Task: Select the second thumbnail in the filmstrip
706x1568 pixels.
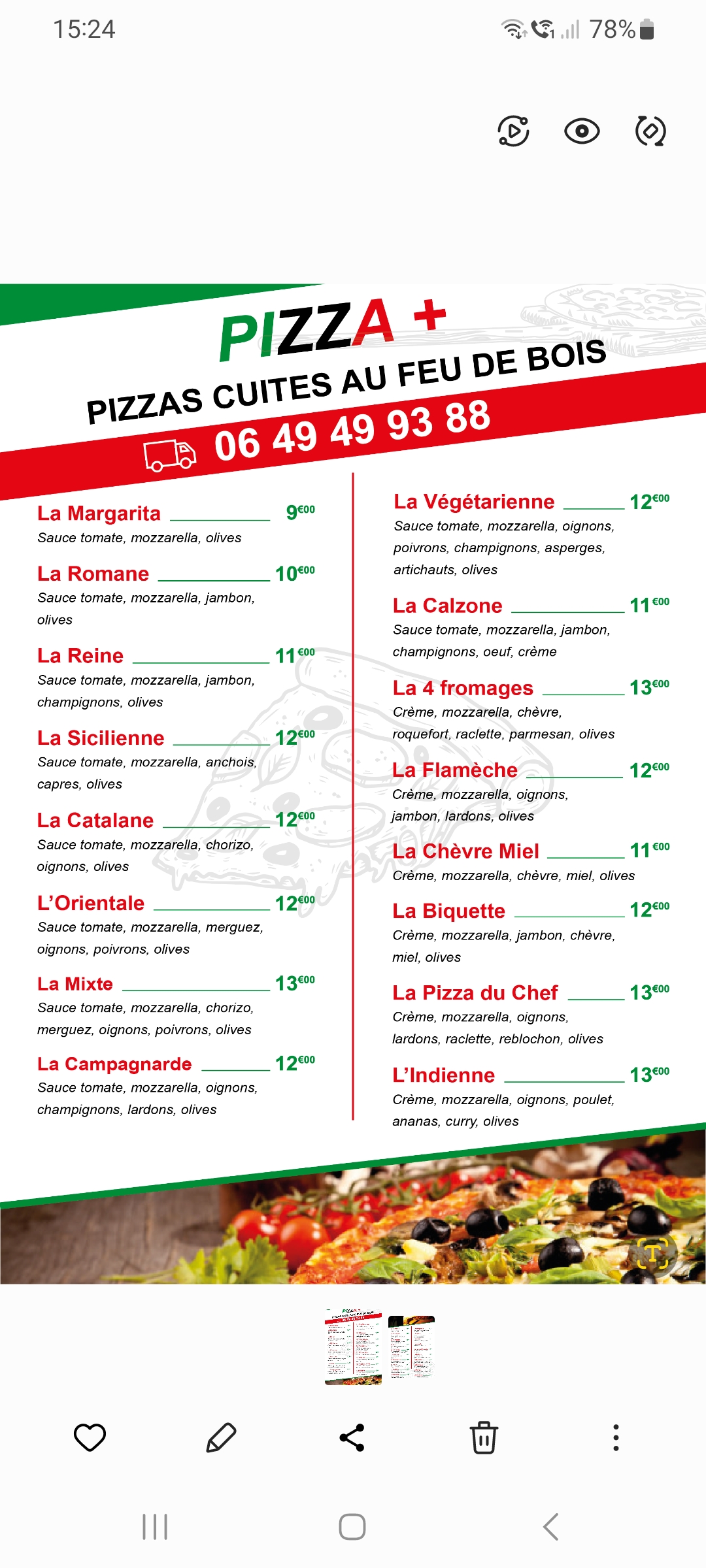Action: 411,1347
